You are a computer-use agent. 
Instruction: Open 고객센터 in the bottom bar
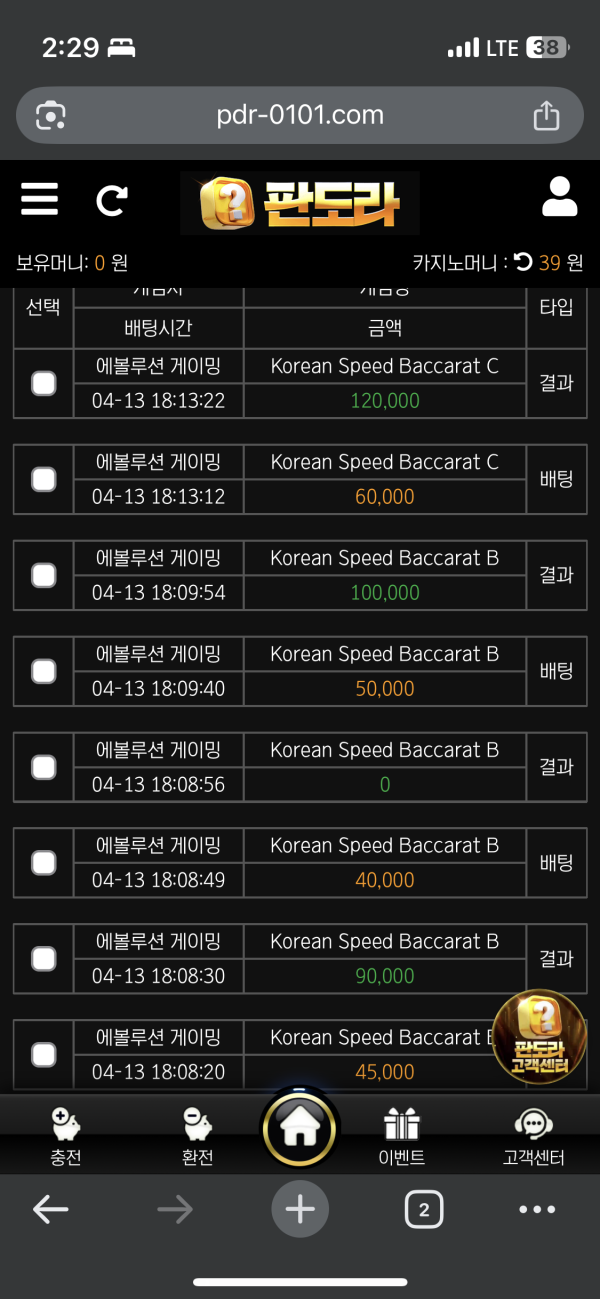coord(533,1136)
